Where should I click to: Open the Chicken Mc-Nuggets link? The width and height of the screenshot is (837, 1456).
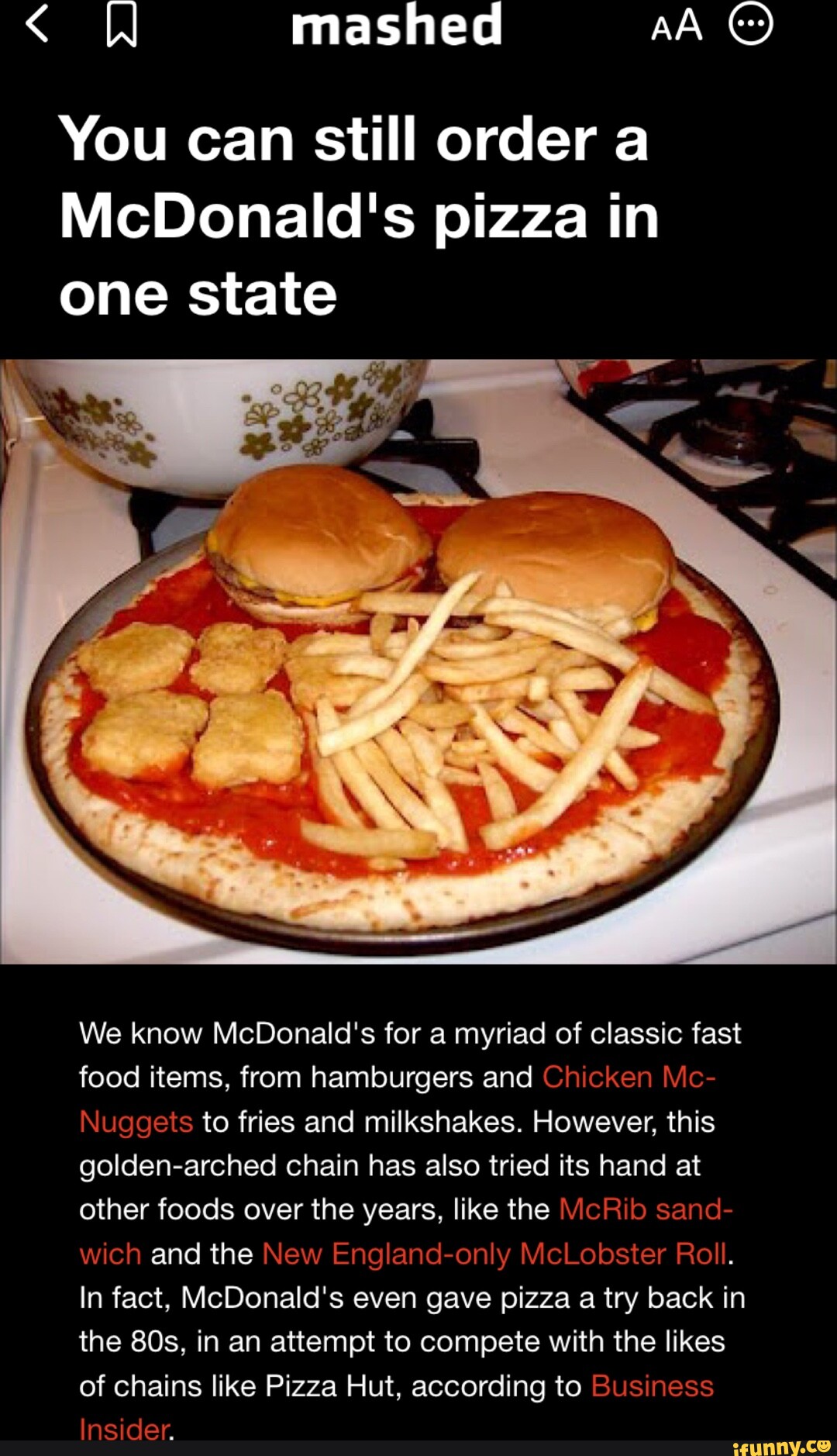(634, 1078)
